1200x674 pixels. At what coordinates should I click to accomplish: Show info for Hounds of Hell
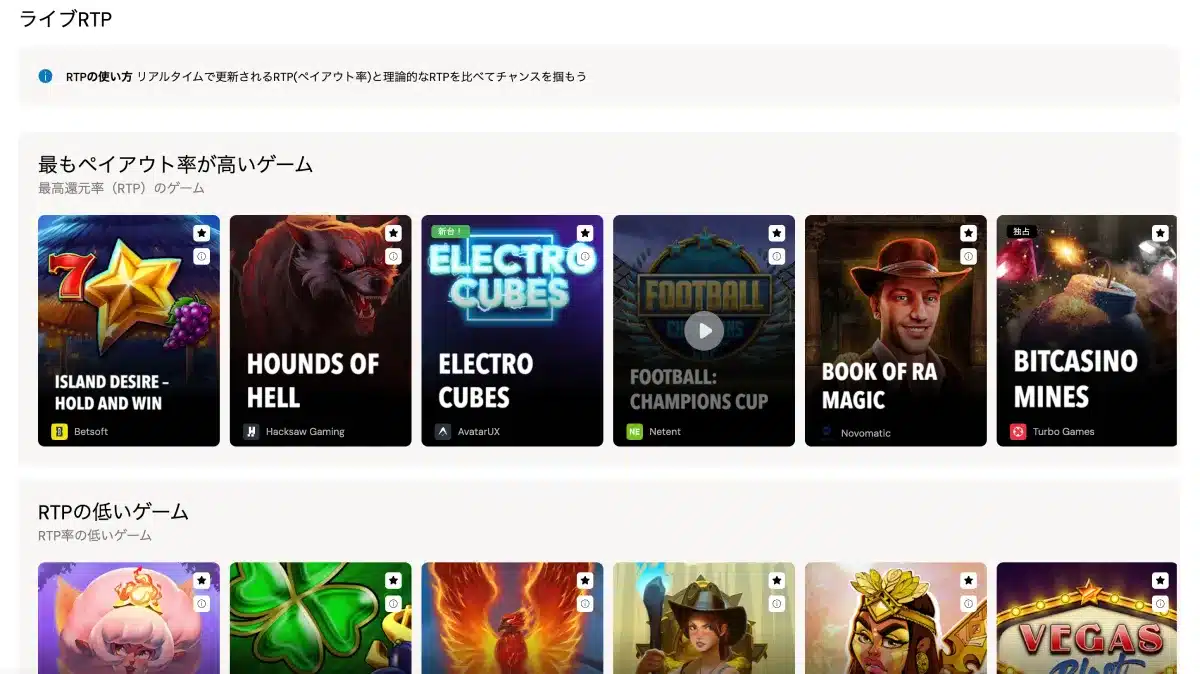pos(393,256)
